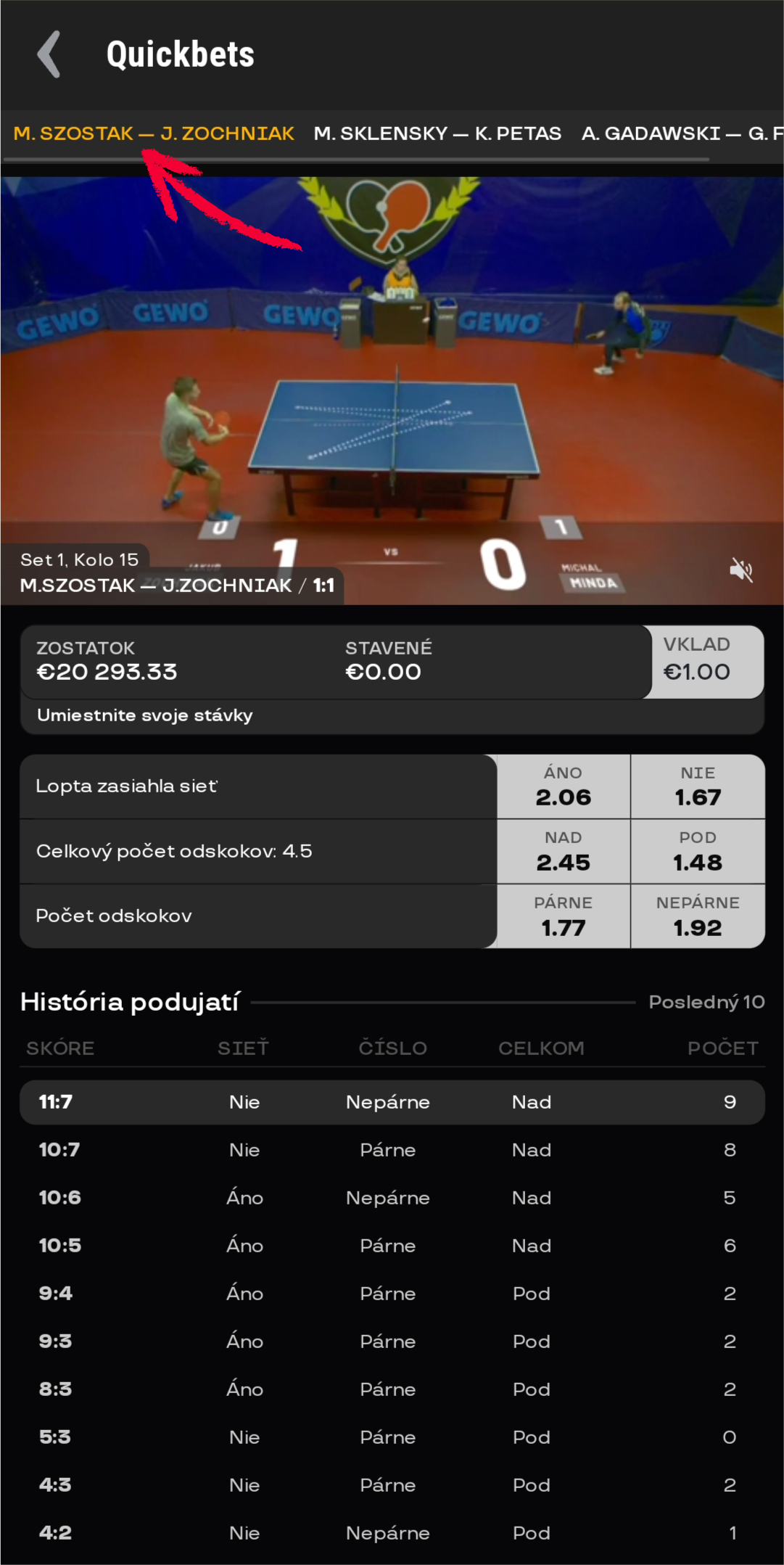This screenshot has width=784, height=1565.
Task: Switch to the M. SKLENSKY — K. PETAS match
Action: pyautogui.click(x=437, y=133)
